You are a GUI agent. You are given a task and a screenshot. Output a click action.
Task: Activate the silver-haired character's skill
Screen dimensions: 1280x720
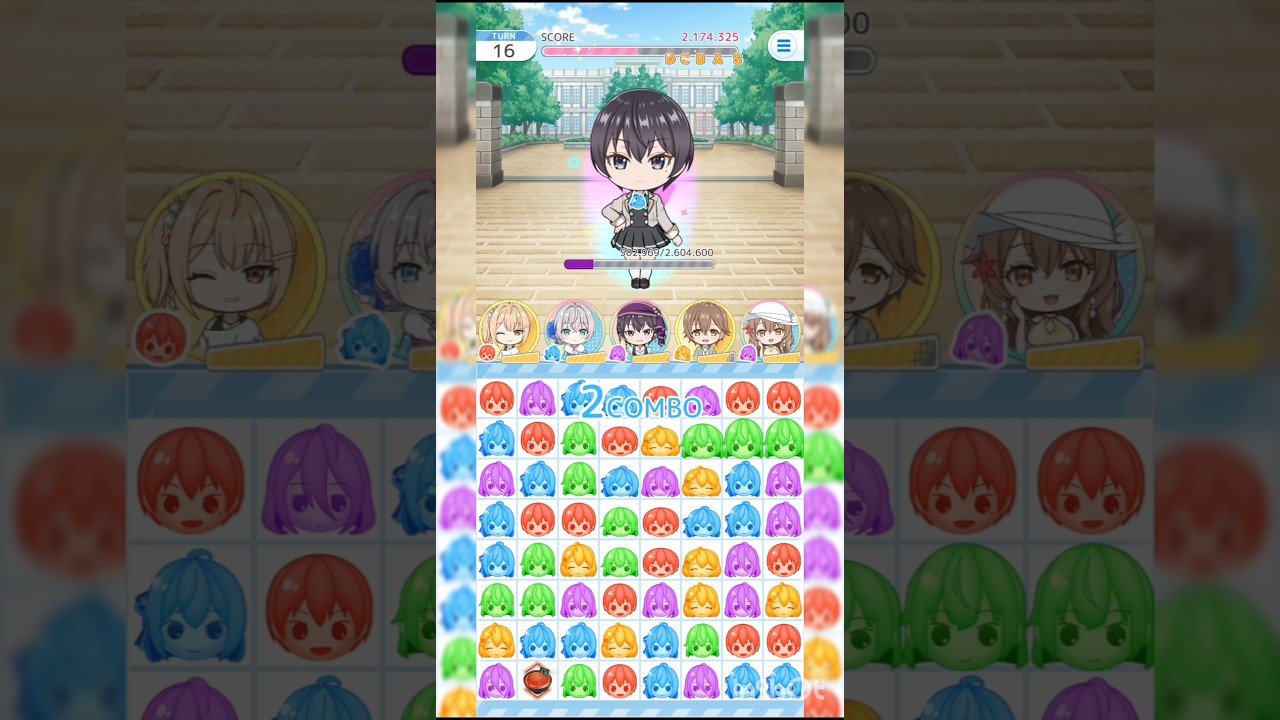tap(573, 329)
